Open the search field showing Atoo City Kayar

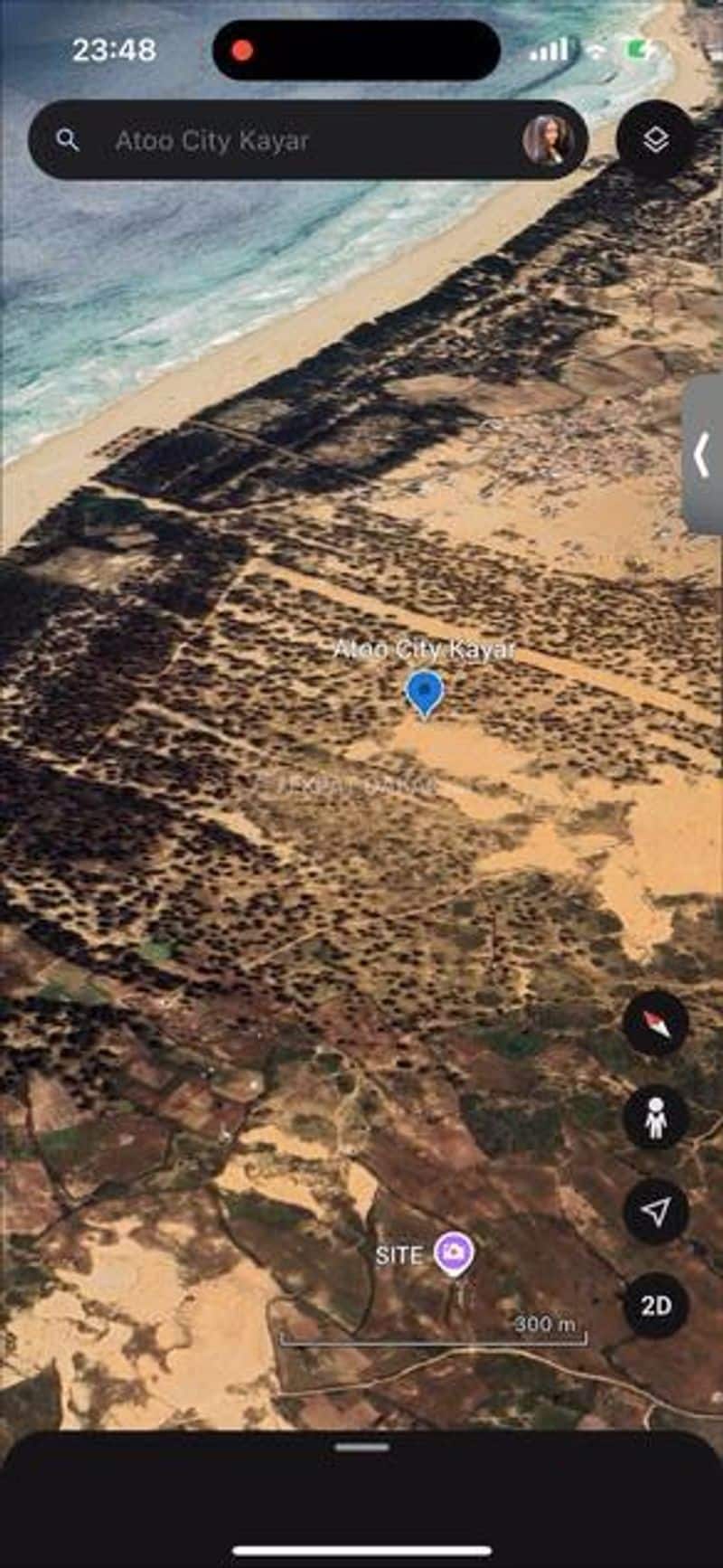[308, 140]
